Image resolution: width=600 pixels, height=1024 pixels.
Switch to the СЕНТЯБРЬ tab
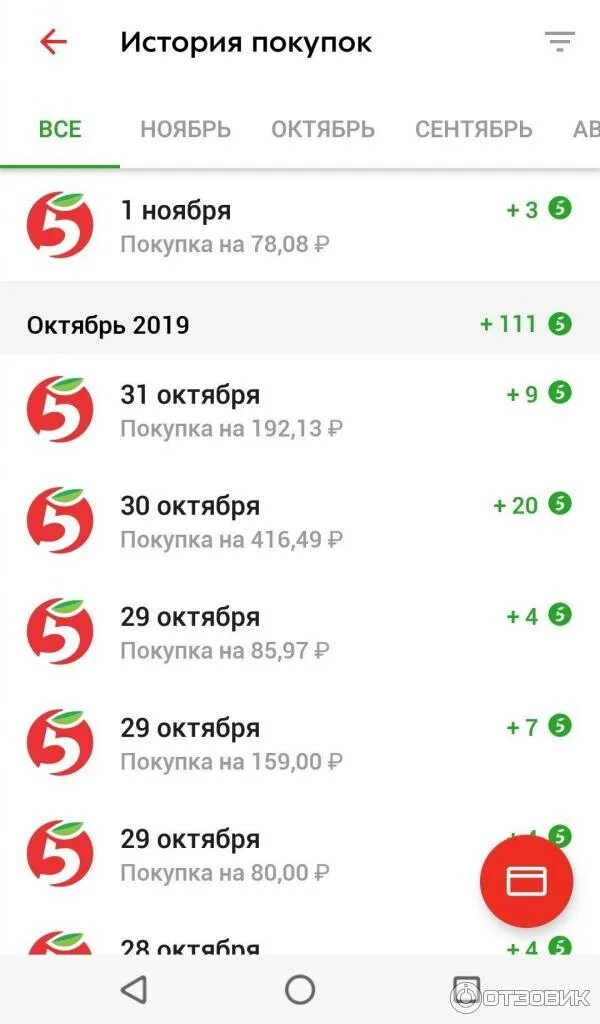473,129
